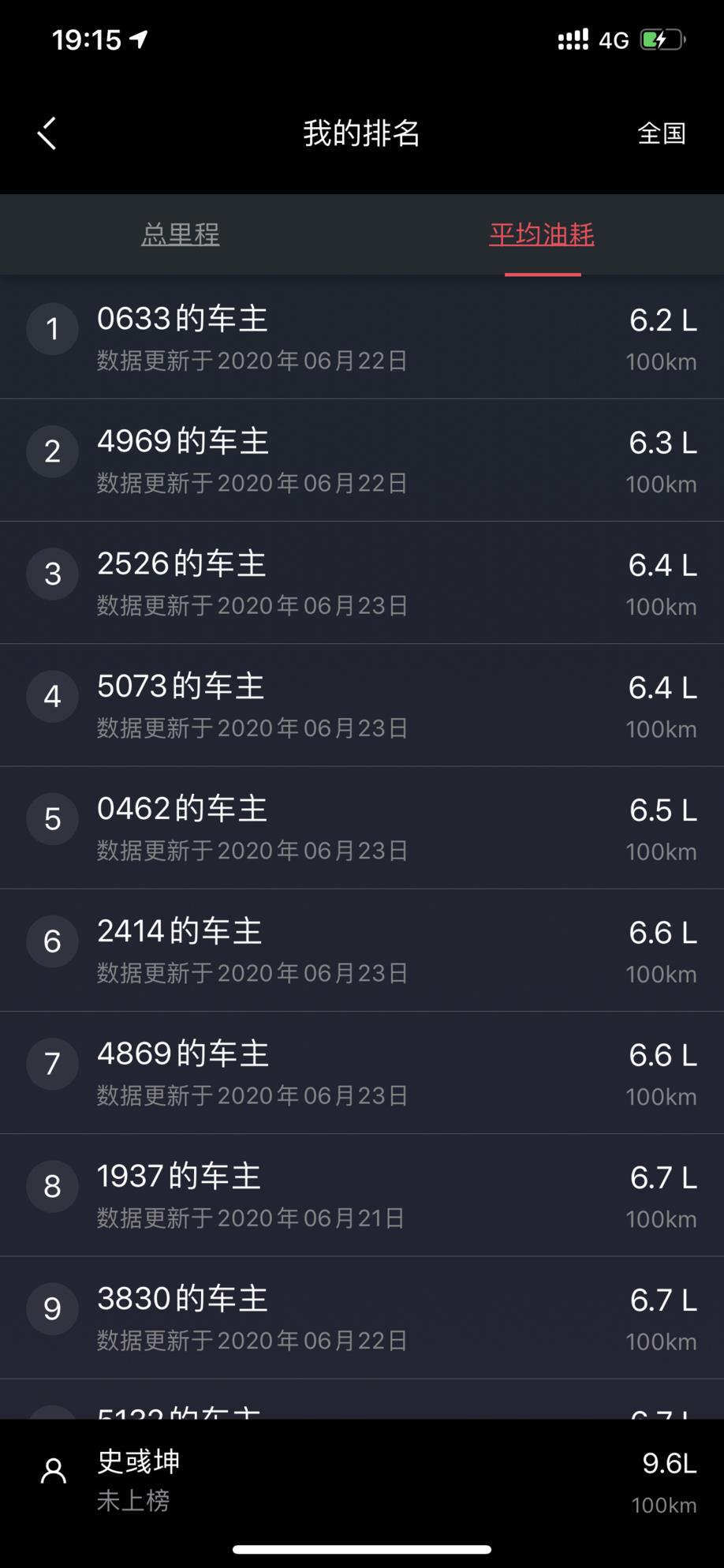Viewport: 724px width, 1568px height.
Task: Open the 全国 region selector
Action: coord(661,133)
